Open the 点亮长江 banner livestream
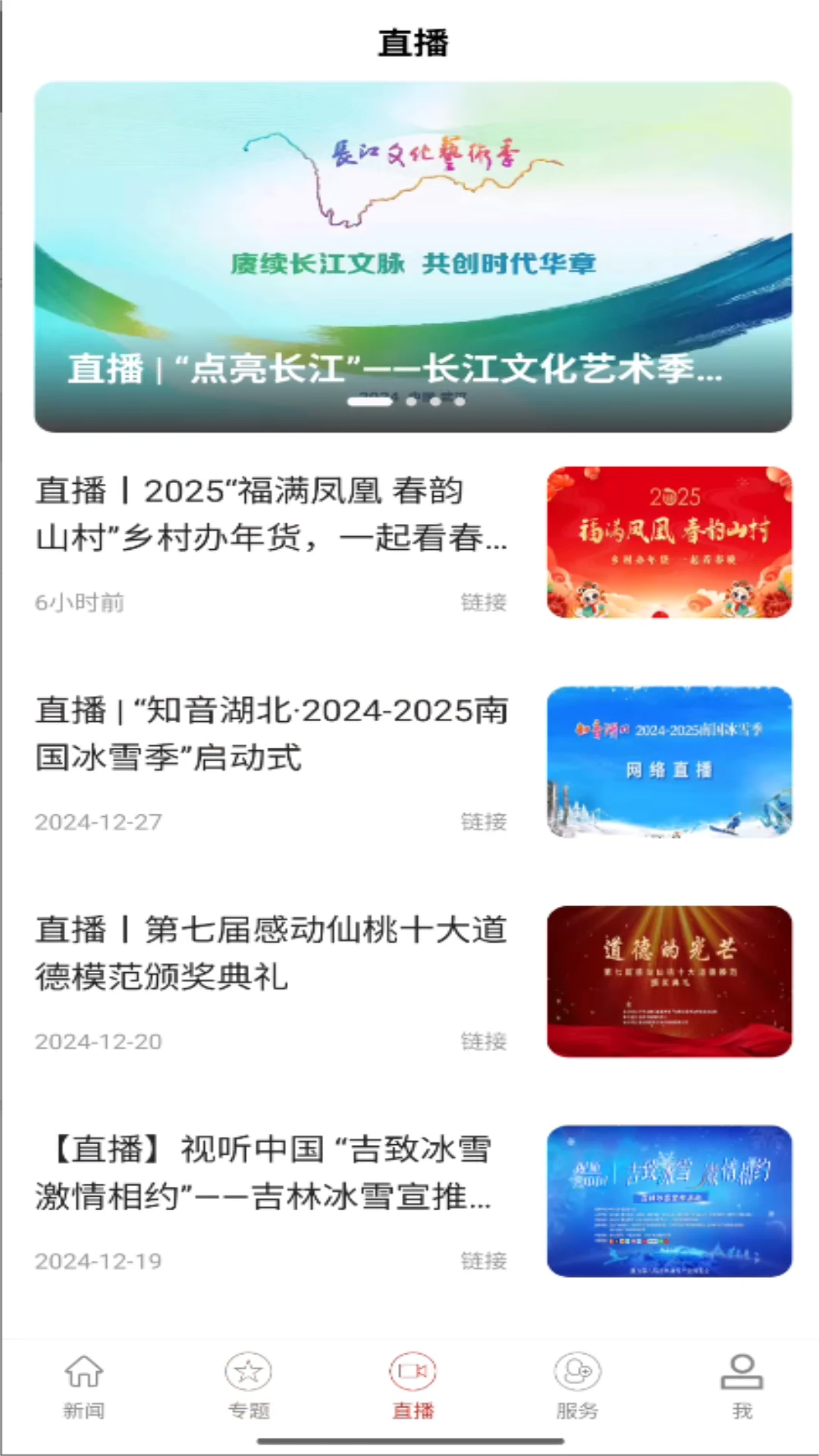 coord(409,254)
